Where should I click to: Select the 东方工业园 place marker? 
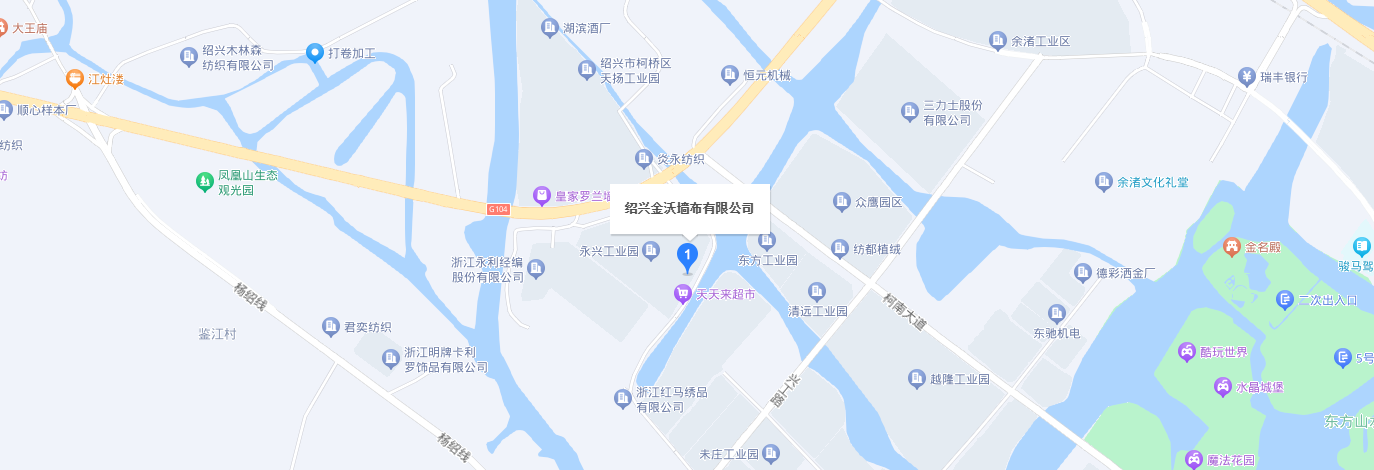point(767,240)
